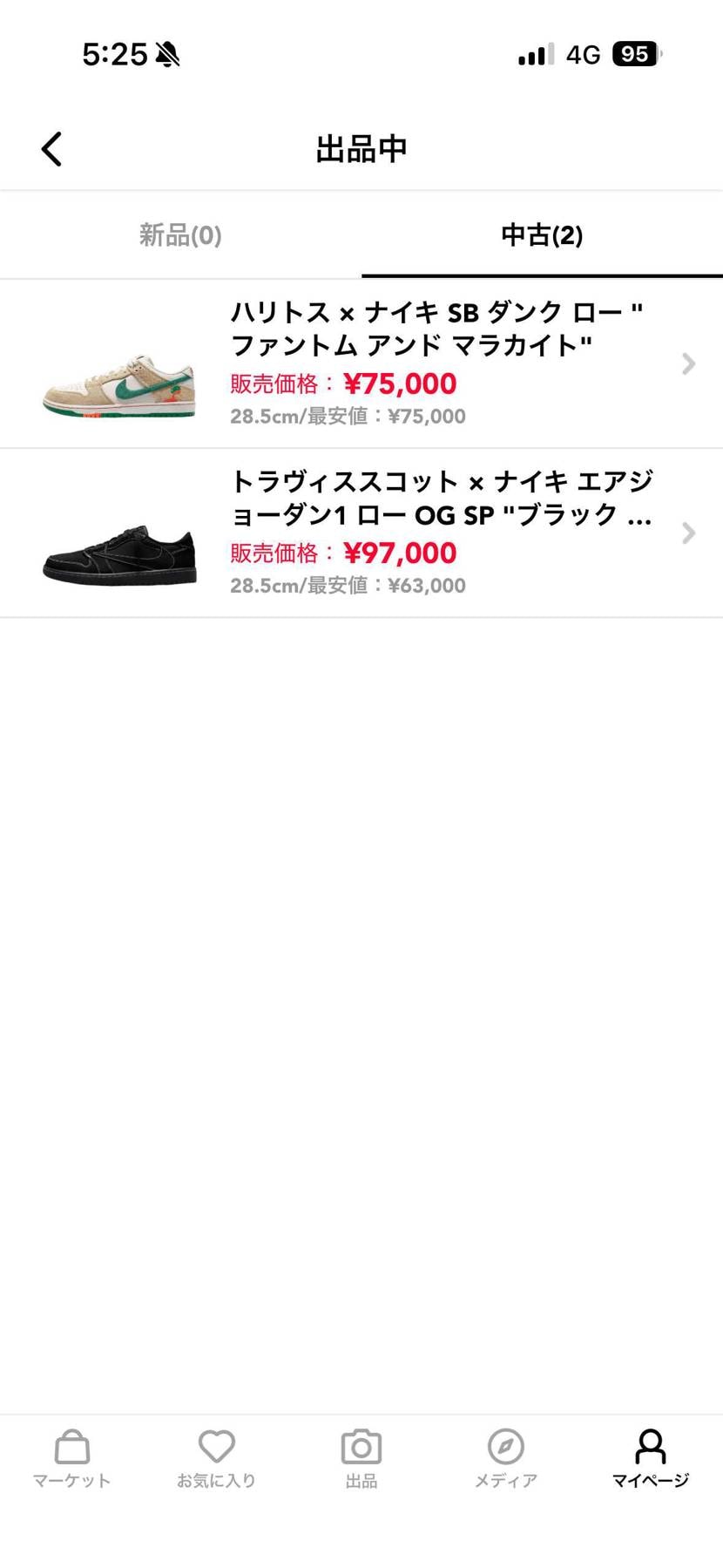Open the truncated Travis Scott title text
This screenshot has width=723, height=1568.
(x=440, y=497)
